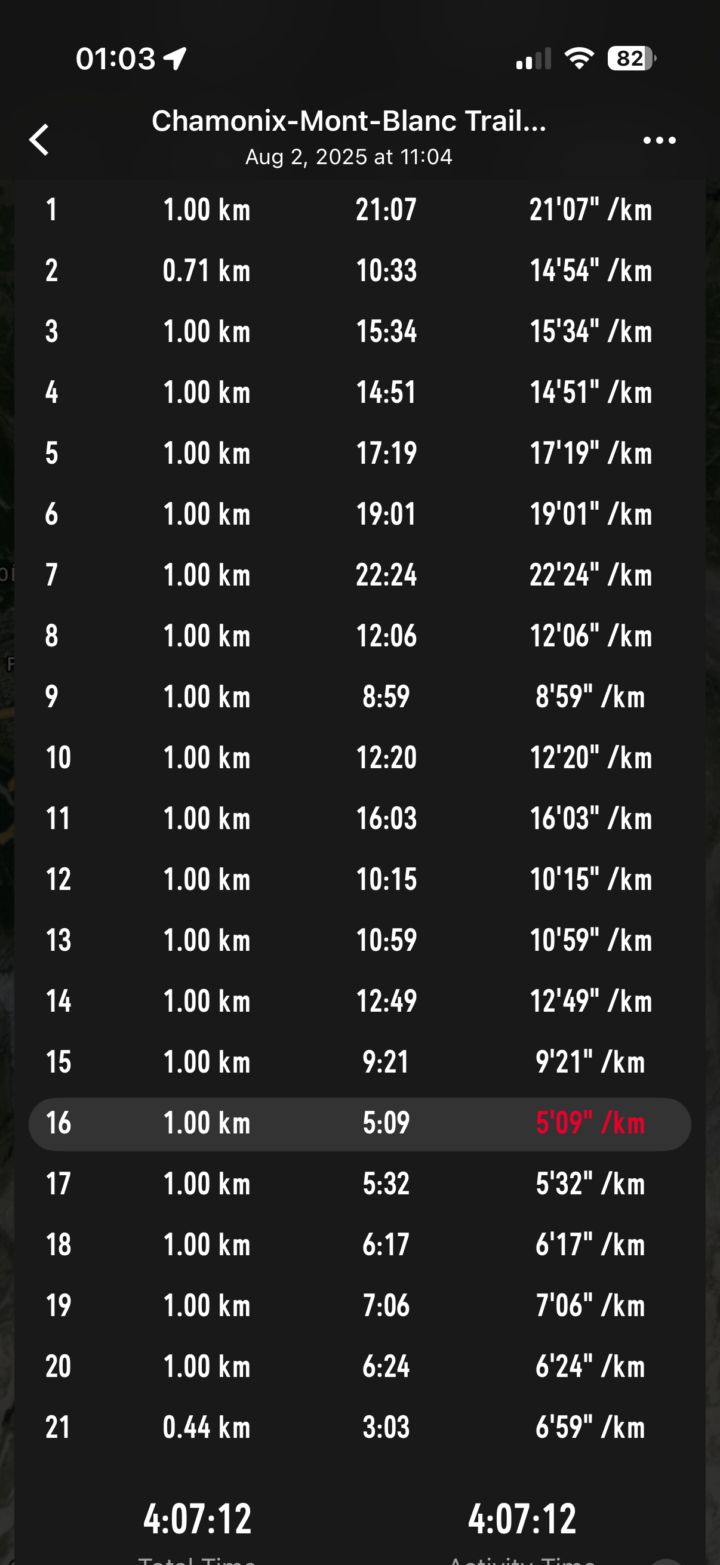Viewport: 720px width, 1565px height.
Task: Go back using the arrow icon
Action: 40,140
